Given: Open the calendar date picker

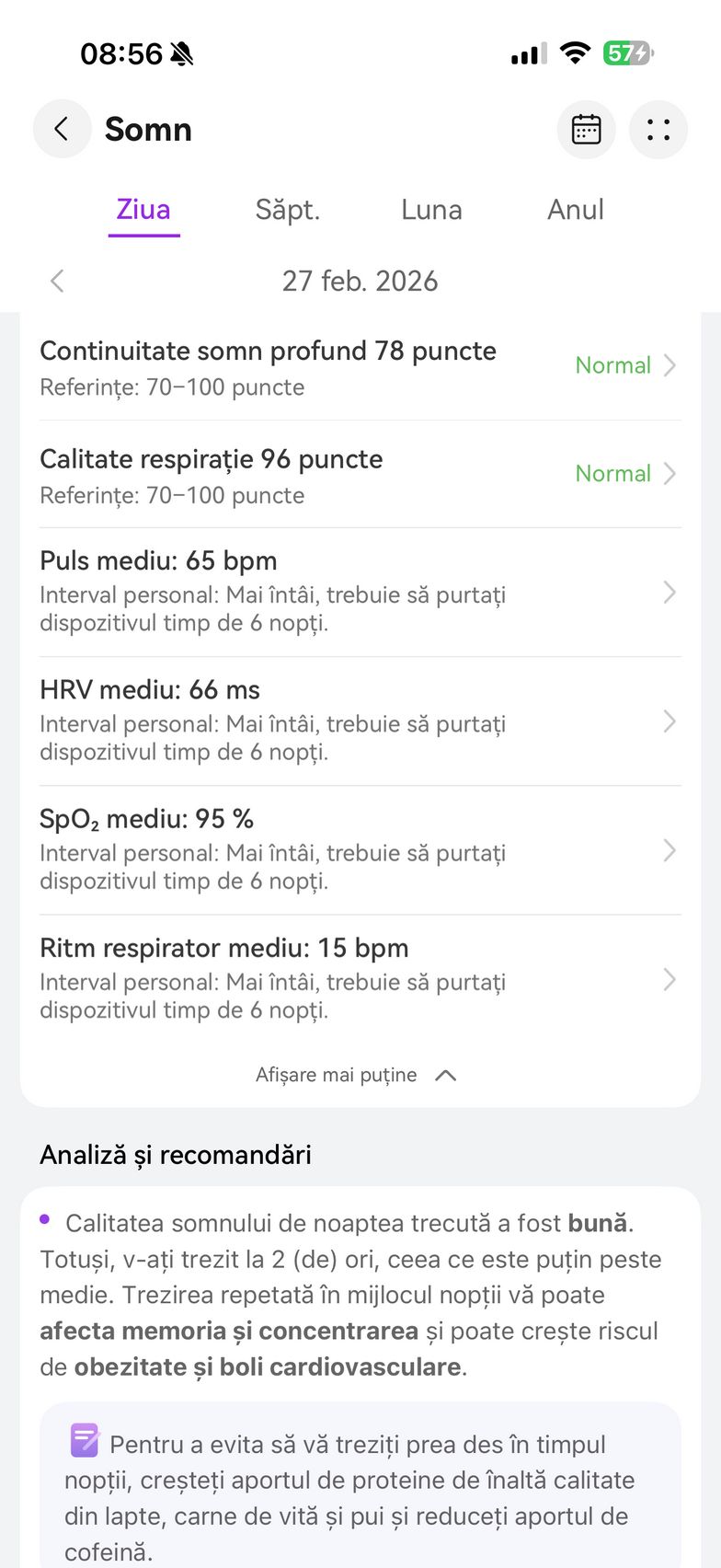Looking at the screenshot, I should click(x=586, y=129).
